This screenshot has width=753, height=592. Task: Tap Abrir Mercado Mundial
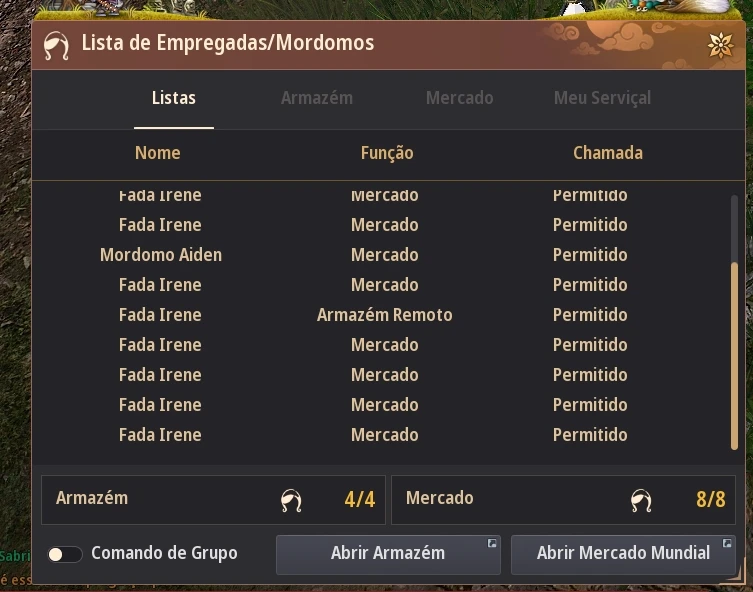[x=623, y=553]
